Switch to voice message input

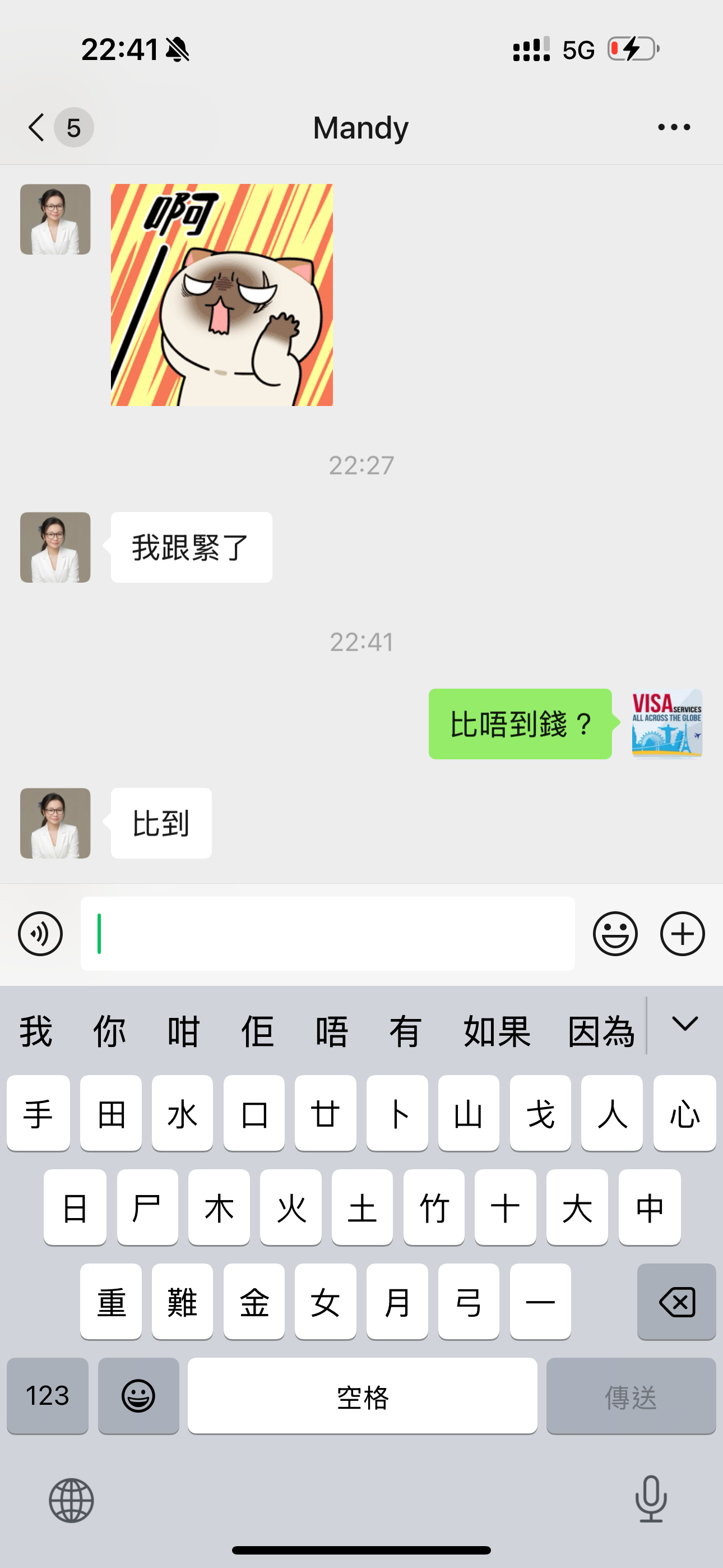(40, 934)
